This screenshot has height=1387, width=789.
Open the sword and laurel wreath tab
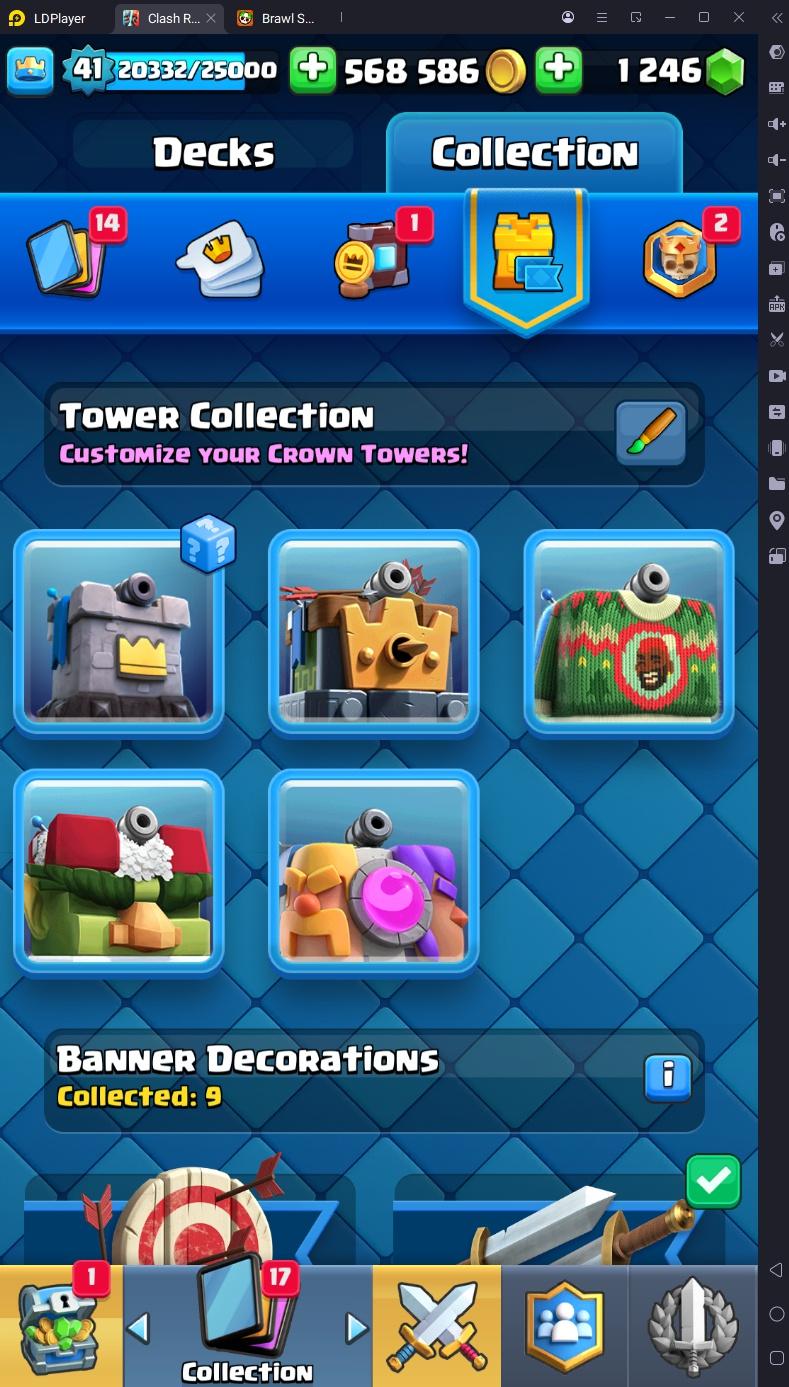pyautogui.click(x=693, y=1326)
